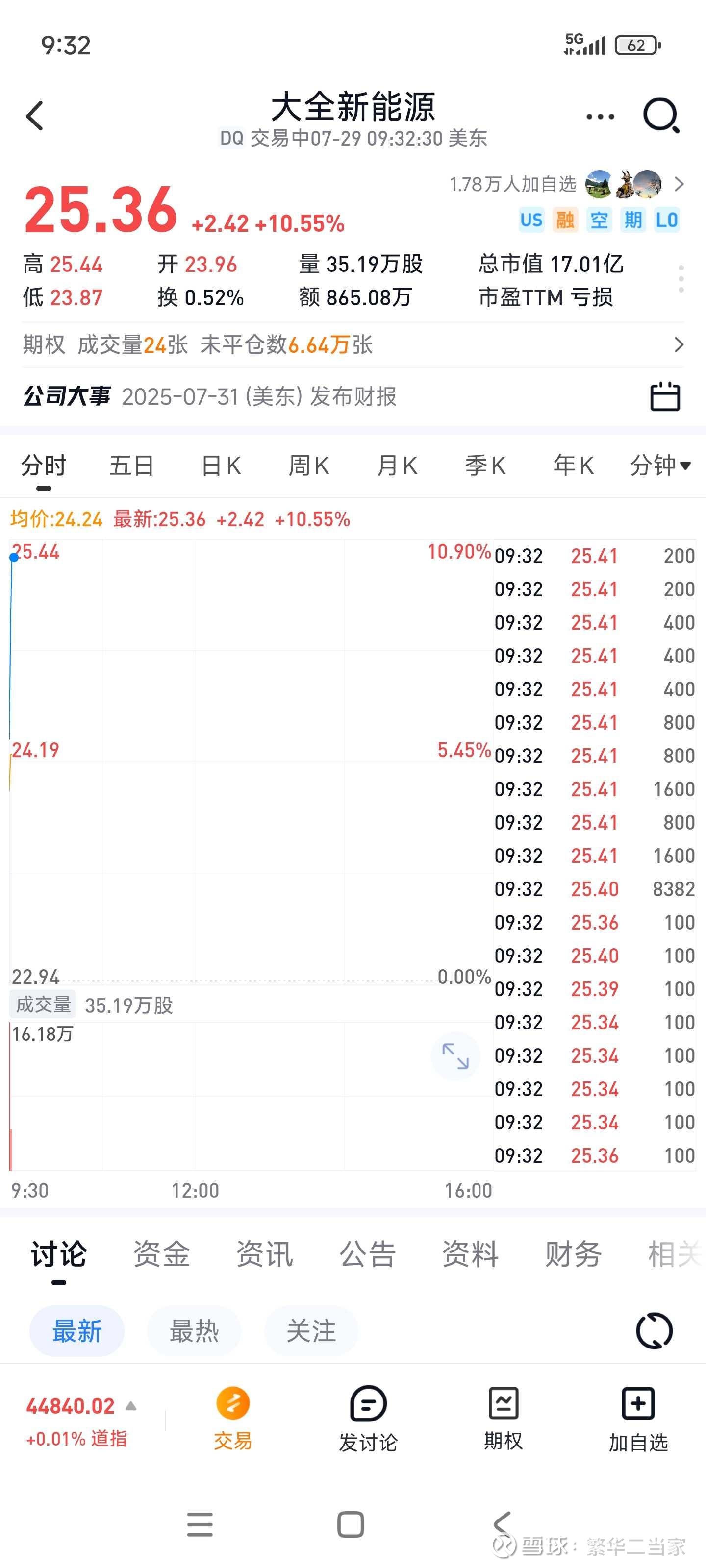Open the 分钟 minute interval dropdown
Screen dimensions: 706x1568
click(x=660, y=465)
